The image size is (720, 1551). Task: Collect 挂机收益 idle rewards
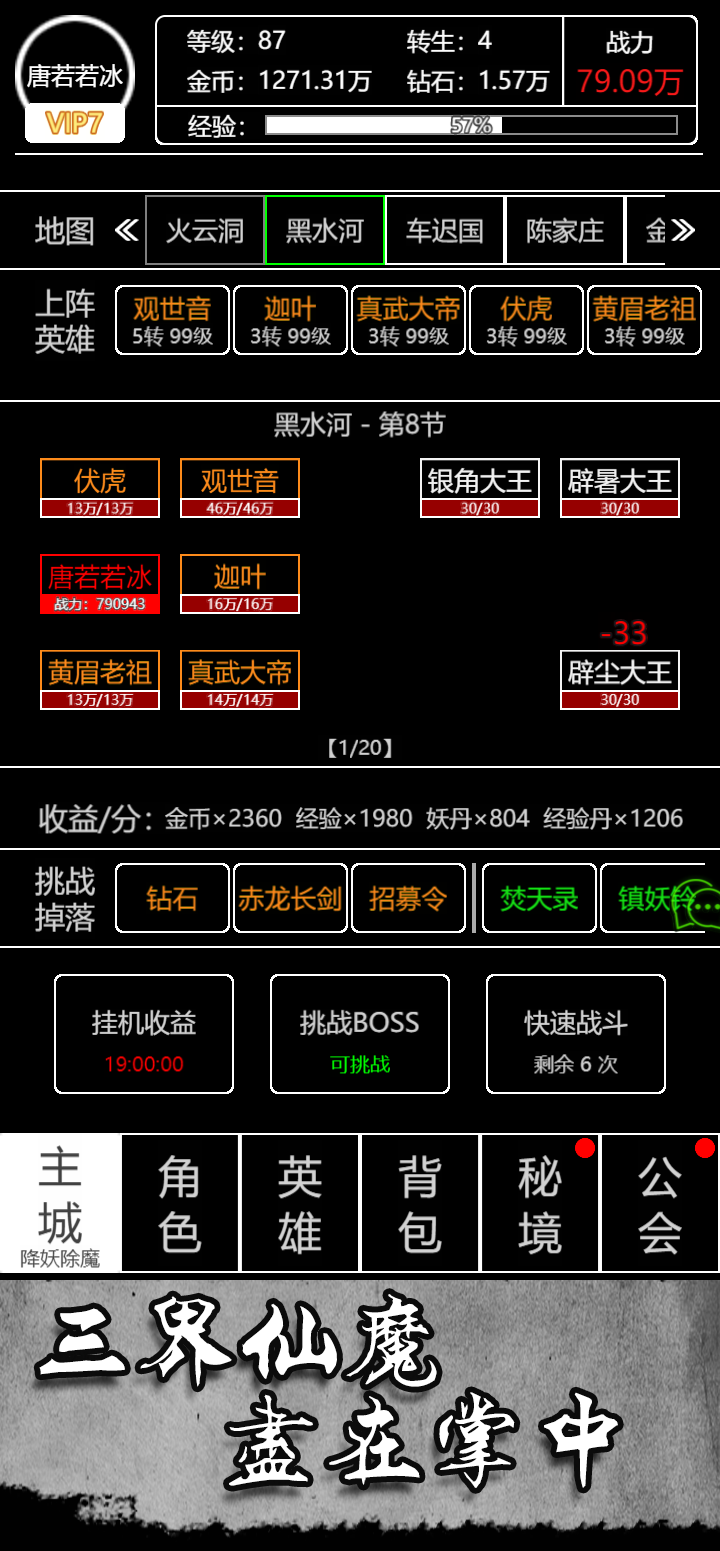click(x=143, y=1032)
